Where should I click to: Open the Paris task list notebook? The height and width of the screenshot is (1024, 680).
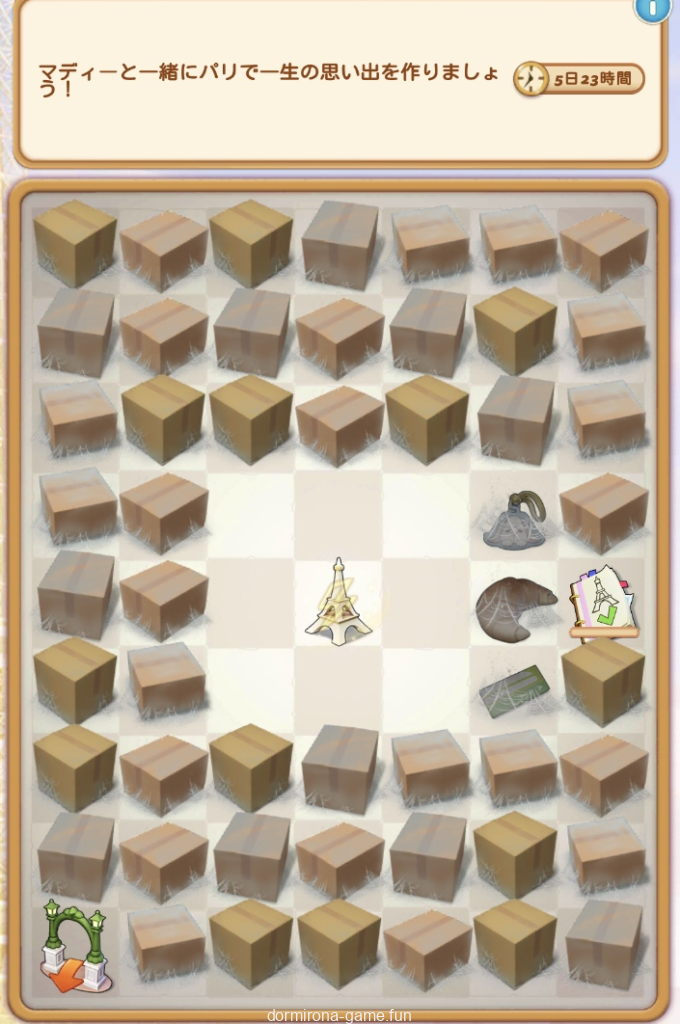pyautogui.click(x=604, y=602)
